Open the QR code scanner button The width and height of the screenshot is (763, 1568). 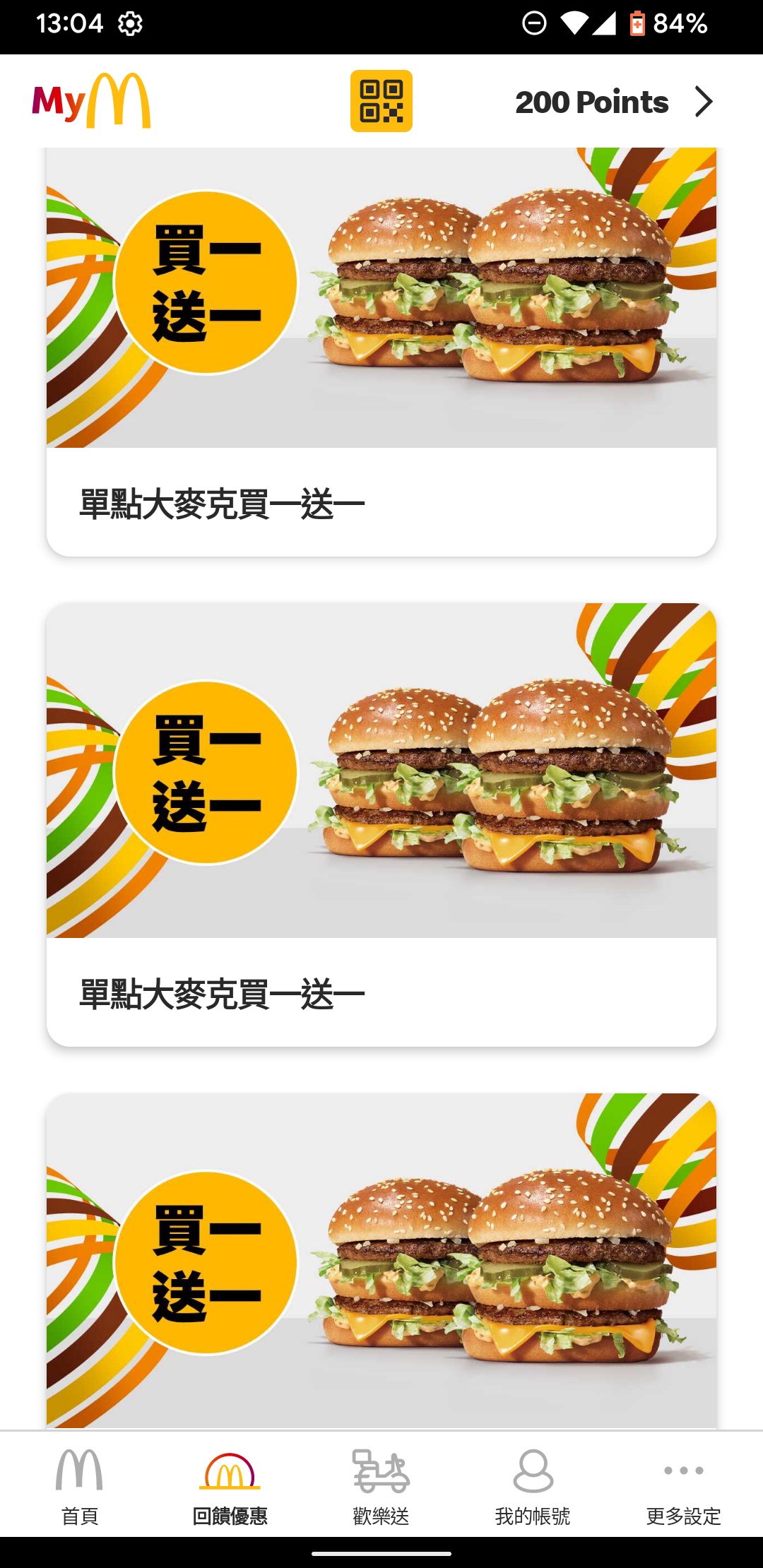pyautogui.click(x=381, y=101)
